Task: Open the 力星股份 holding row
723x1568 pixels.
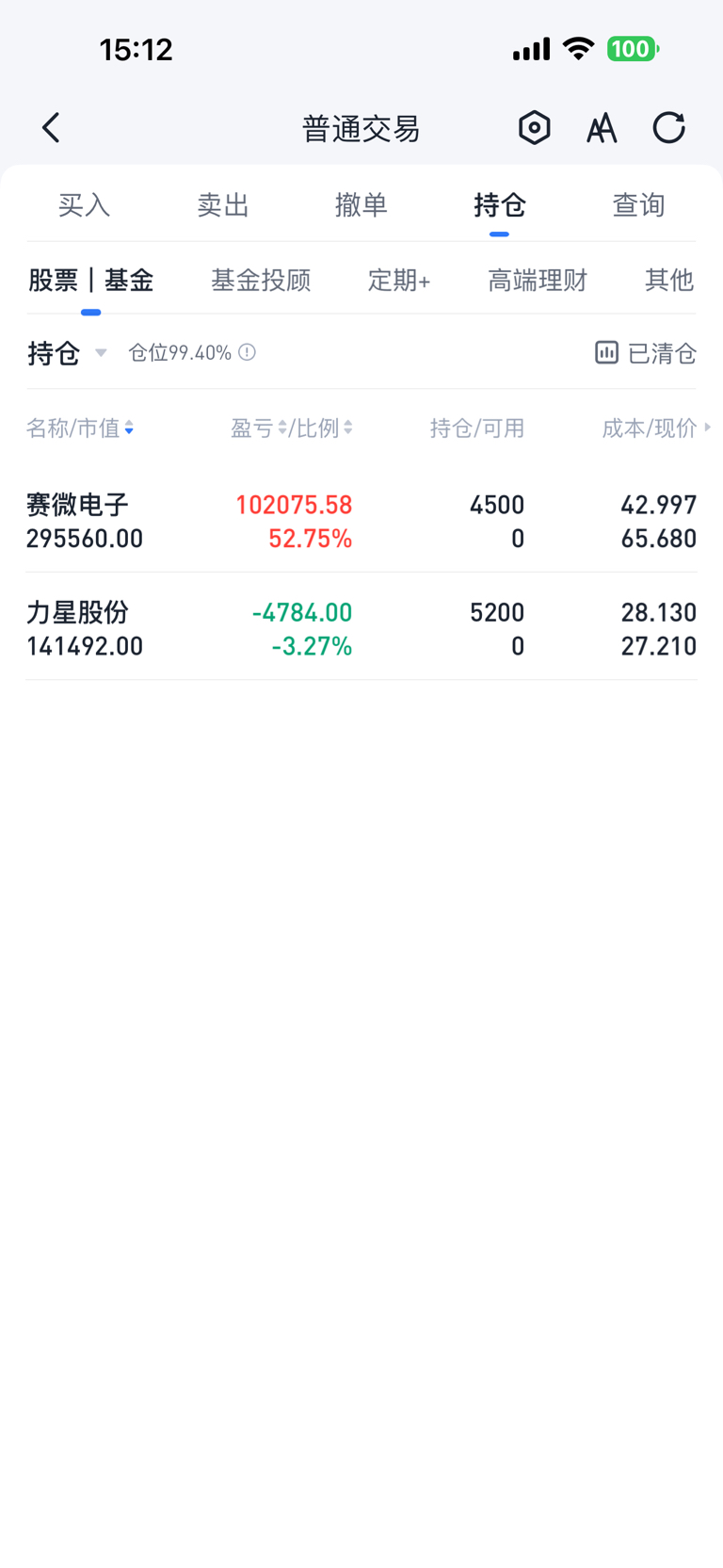Action: click(361, 628)
